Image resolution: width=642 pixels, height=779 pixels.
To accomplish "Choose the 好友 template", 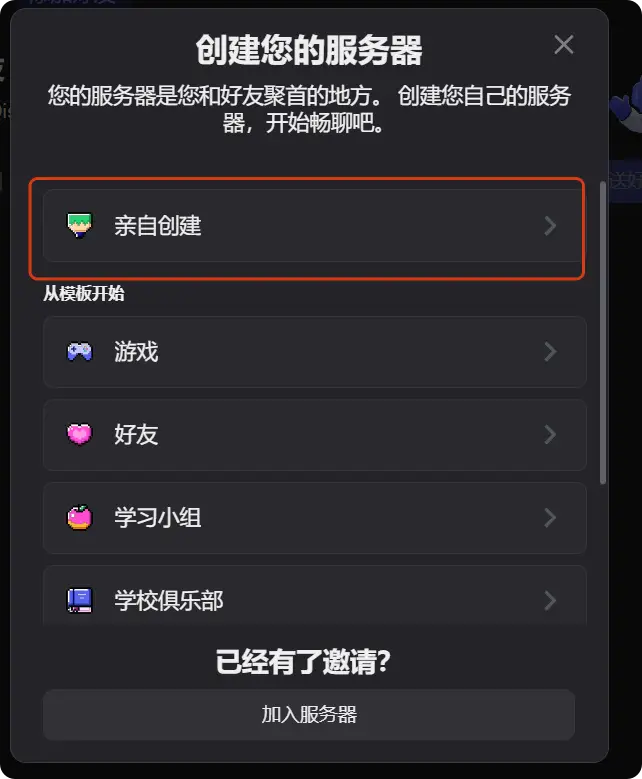I will pos(313,435).
